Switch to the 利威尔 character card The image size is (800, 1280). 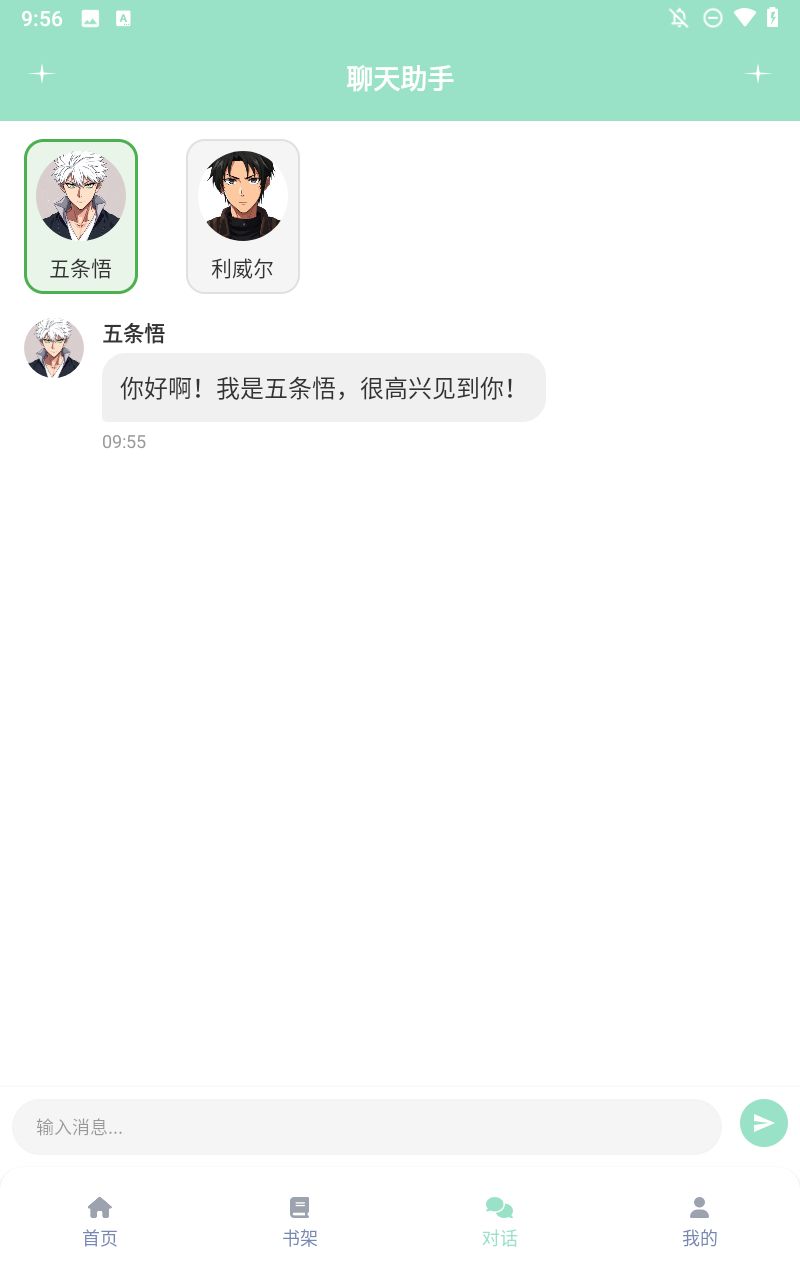pos(243,216)
